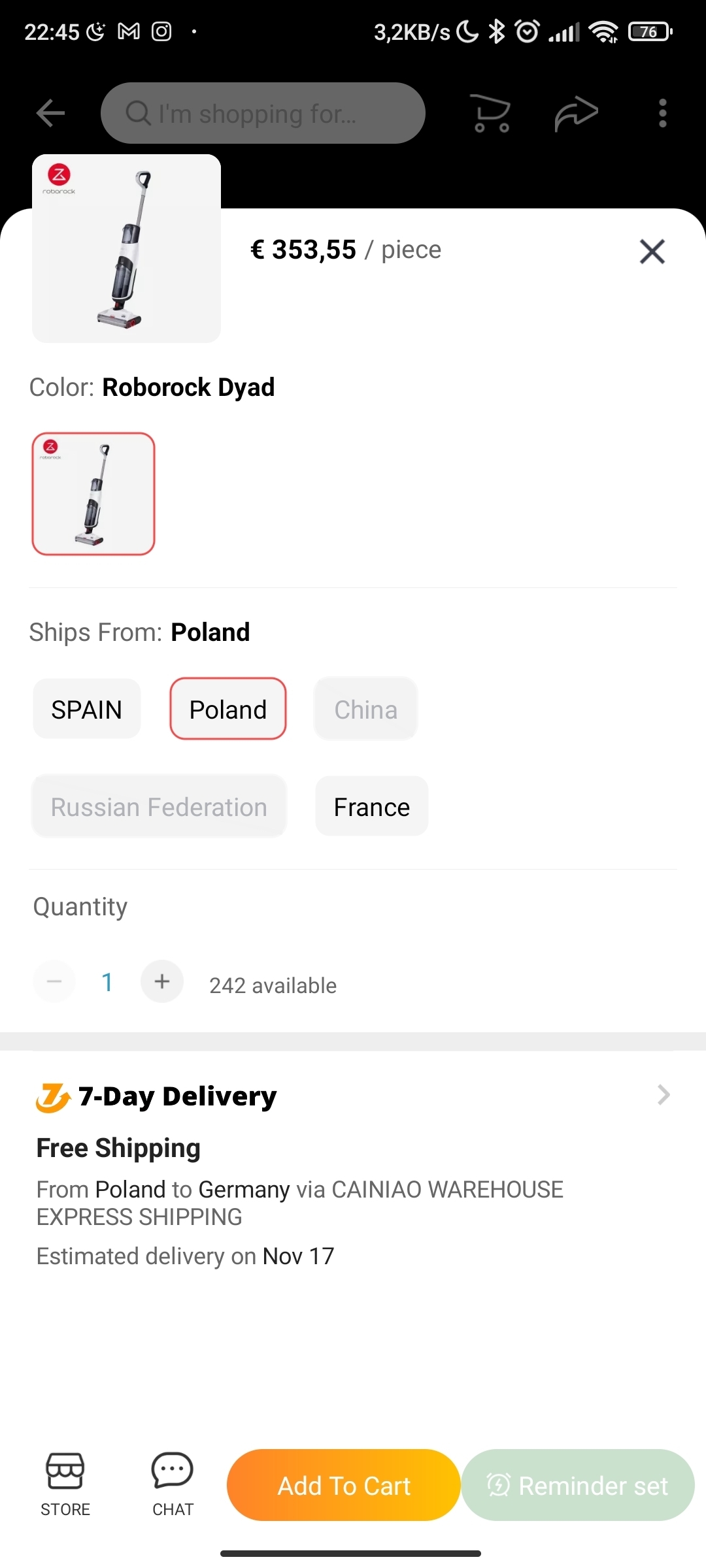Tap the Reminder set button
Viewport: 706px width, 1568px height.
(578, 1485)
